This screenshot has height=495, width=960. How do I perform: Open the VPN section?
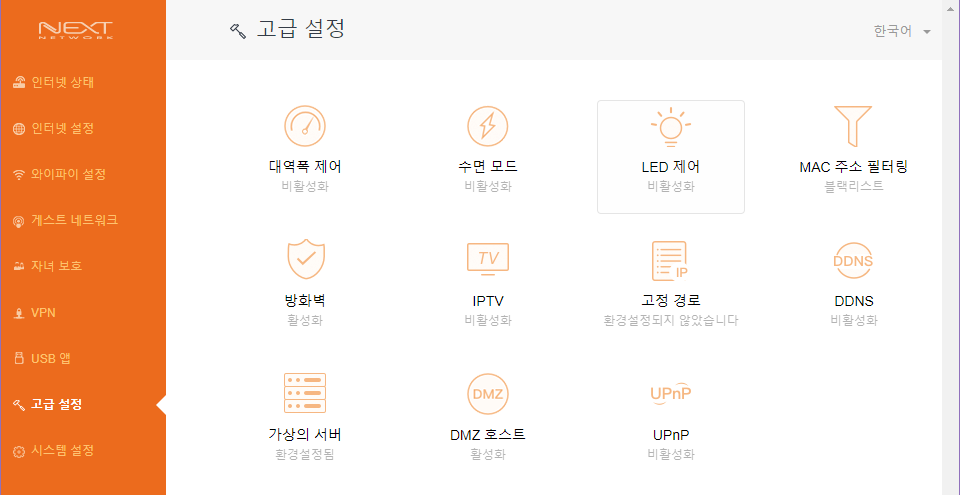point(43,312)
